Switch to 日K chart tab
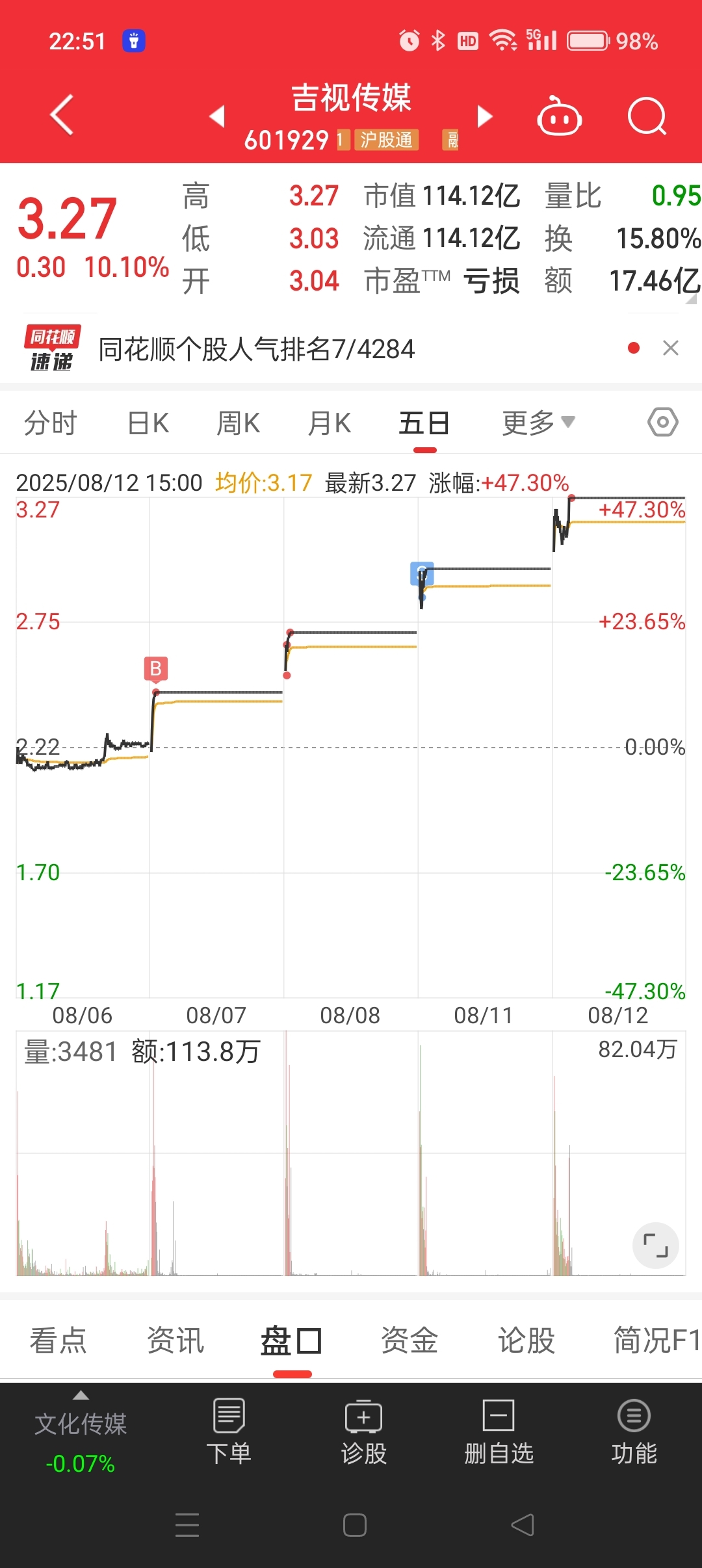 click(149, 423)
